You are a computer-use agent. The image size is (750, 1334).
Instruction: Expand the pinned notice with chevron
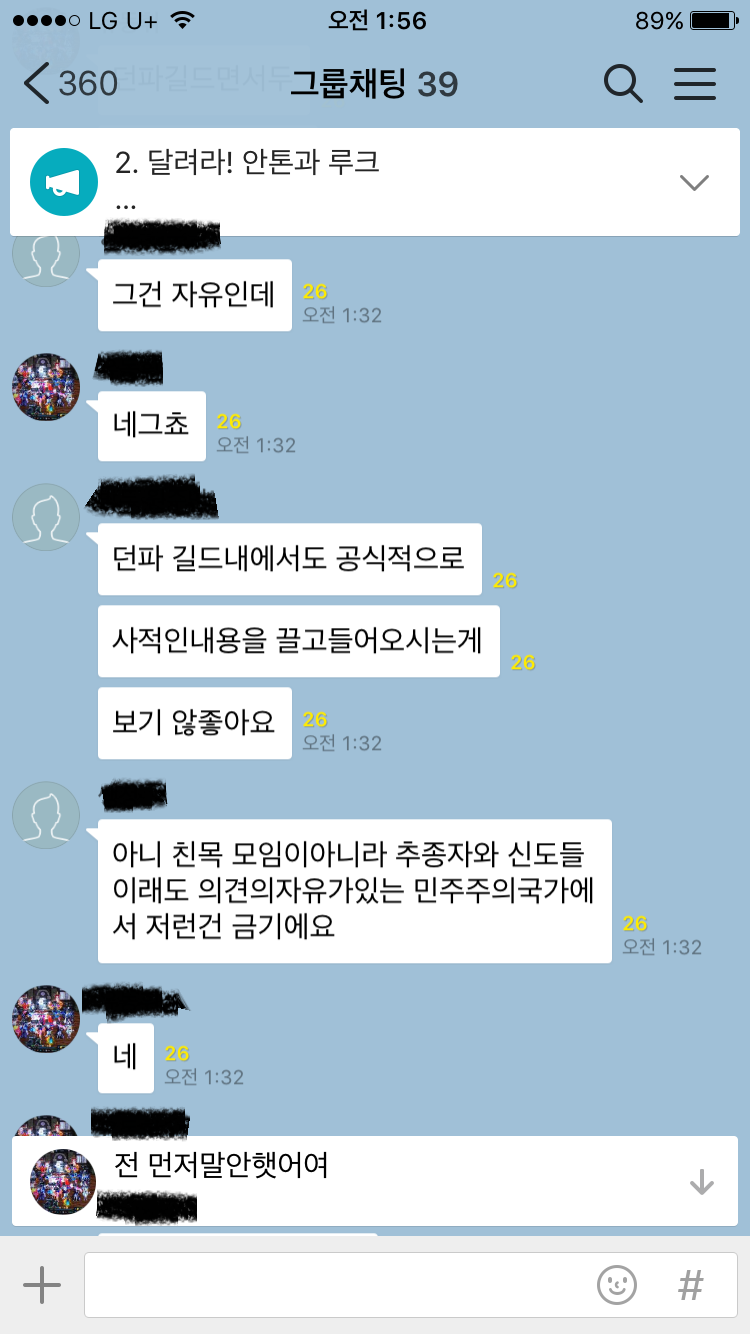coord(693,182)
